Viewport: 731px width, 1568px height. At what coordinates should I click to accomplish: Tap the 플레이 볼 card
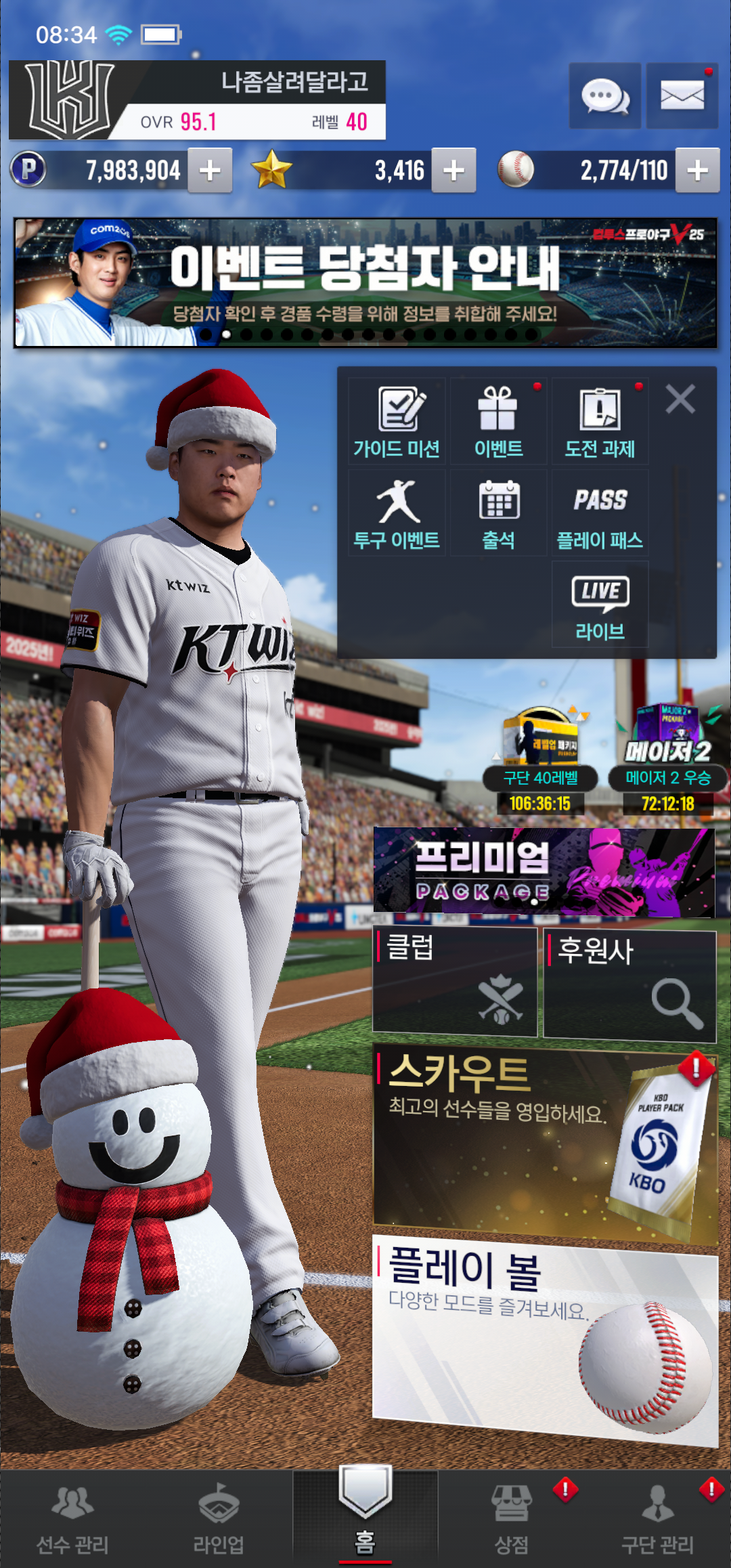[x=544, y=1341]
